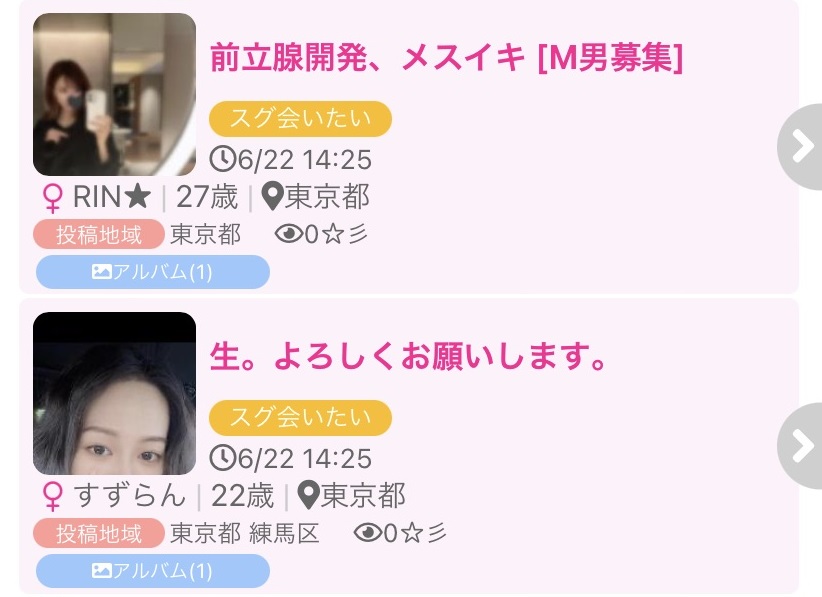Tap the arrow next to すずらん's post

(x=801, y=446)
